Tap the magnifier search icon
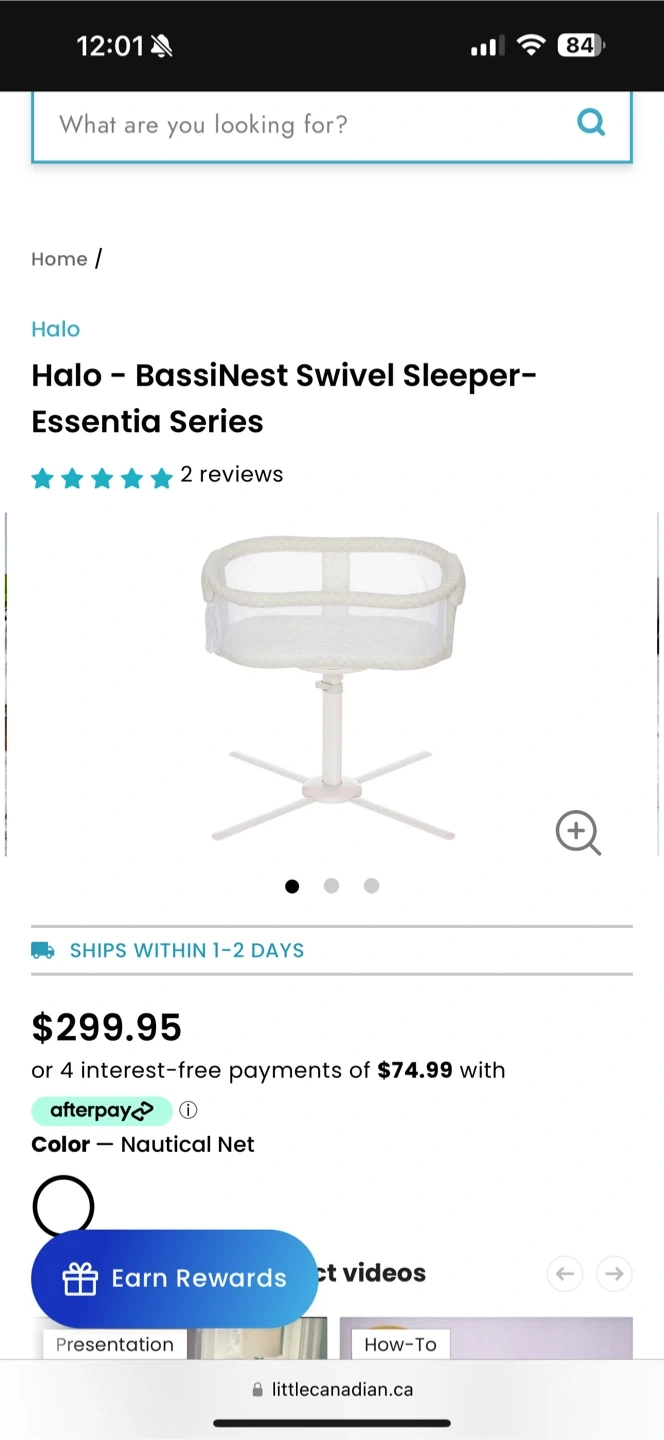This screenshot has height=1440, width=664. (591, 123)
